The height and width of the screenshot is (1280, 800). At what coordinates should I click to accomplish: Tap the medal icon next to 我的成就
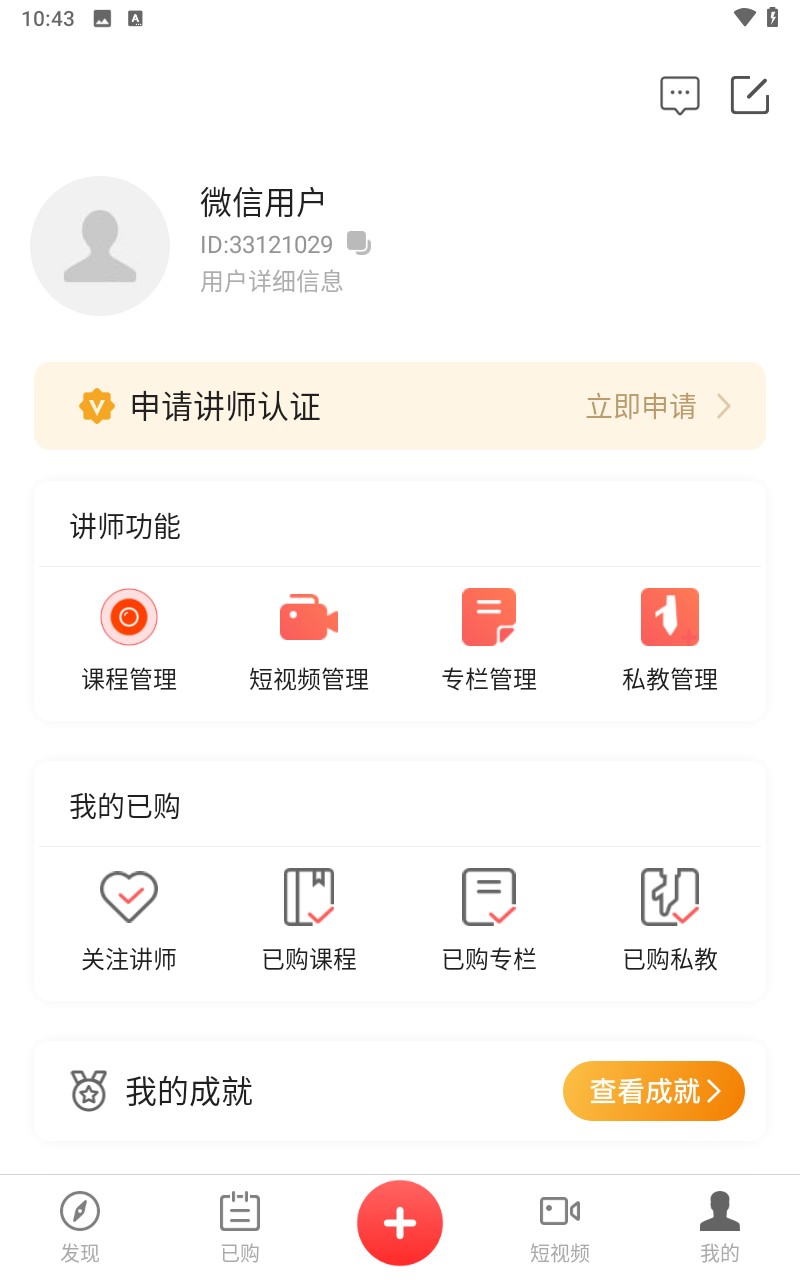(x=89, y=1091)
